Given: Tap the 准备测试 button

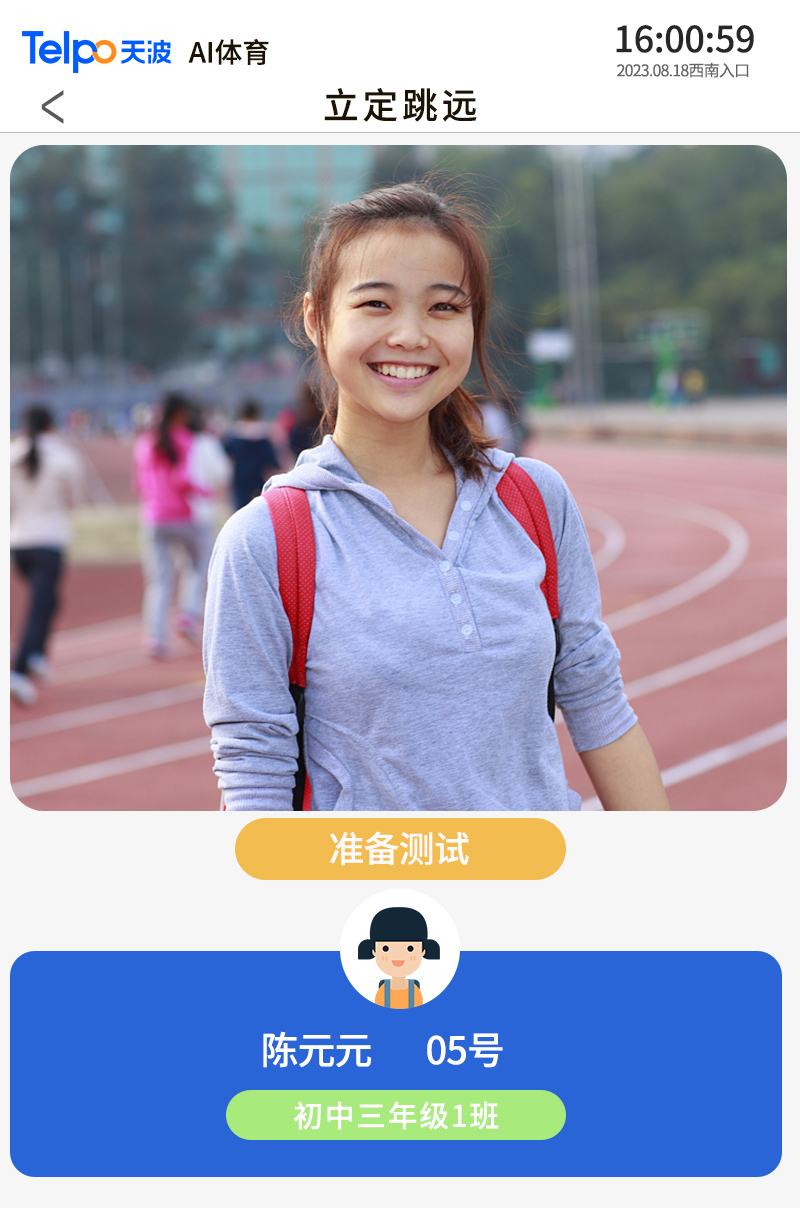Looking at the screenshot, I should click(400, 849).
